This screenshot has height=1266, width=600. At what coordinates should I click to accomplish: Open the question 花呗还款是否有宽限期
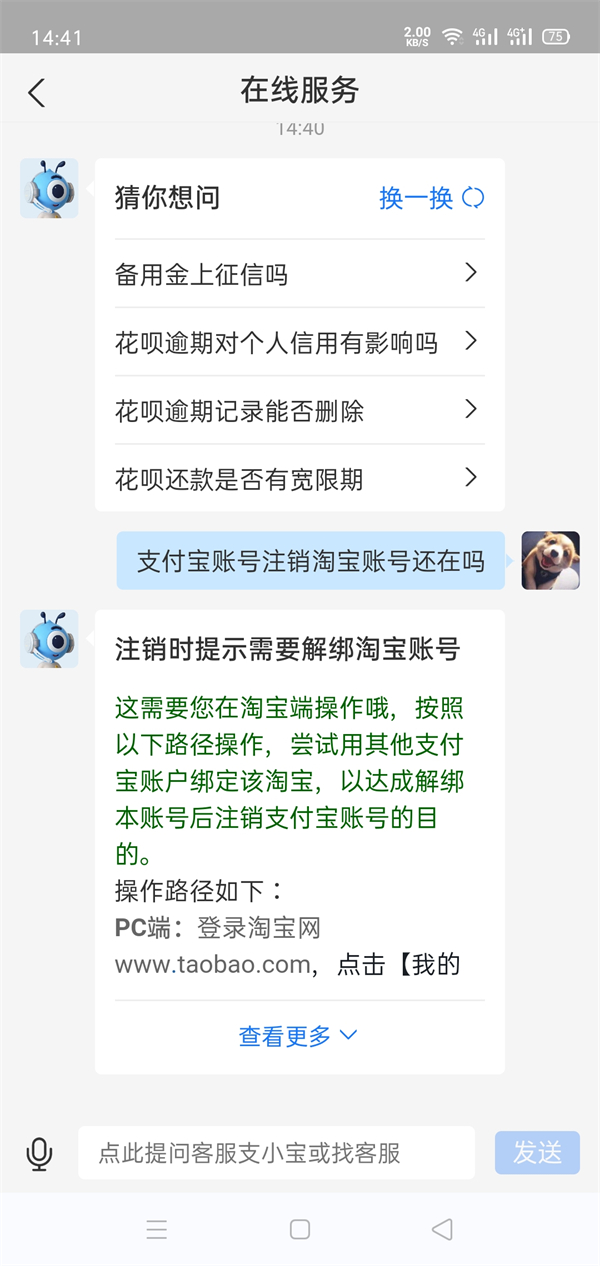point(299,480)
